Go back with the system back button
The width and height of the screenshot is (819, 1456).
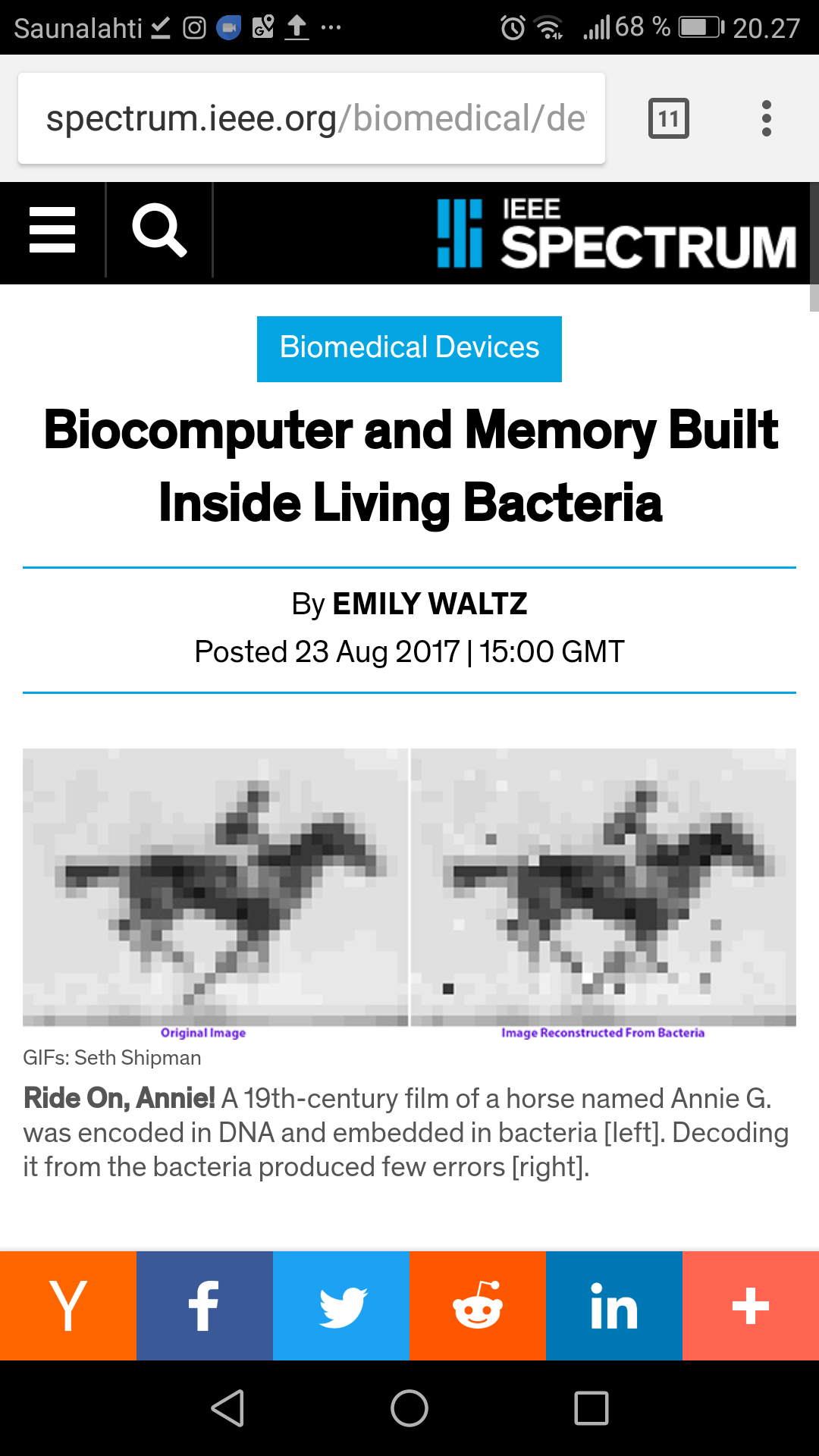[227, 1408]
